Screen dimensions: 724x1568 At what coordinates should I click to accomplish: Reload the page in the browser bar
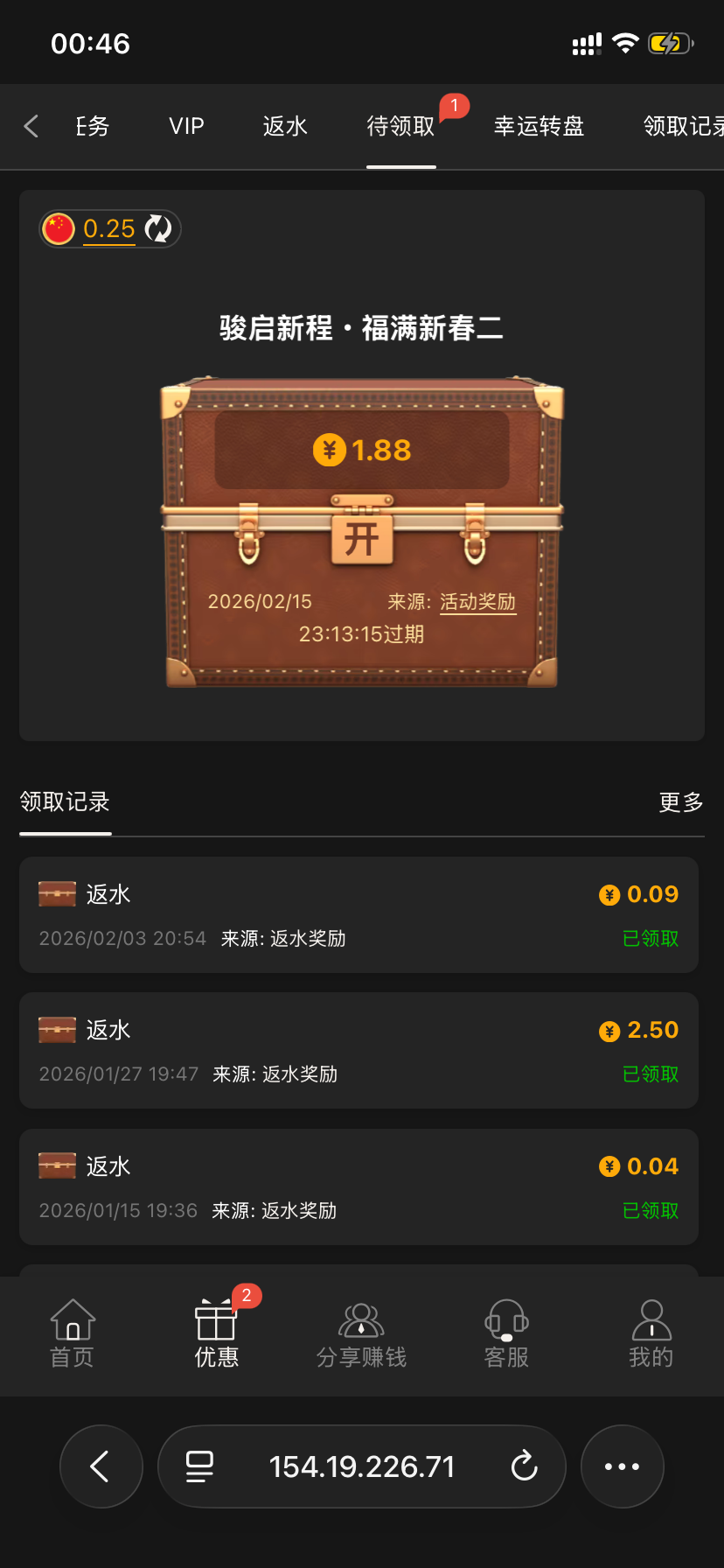[524, 1466]
